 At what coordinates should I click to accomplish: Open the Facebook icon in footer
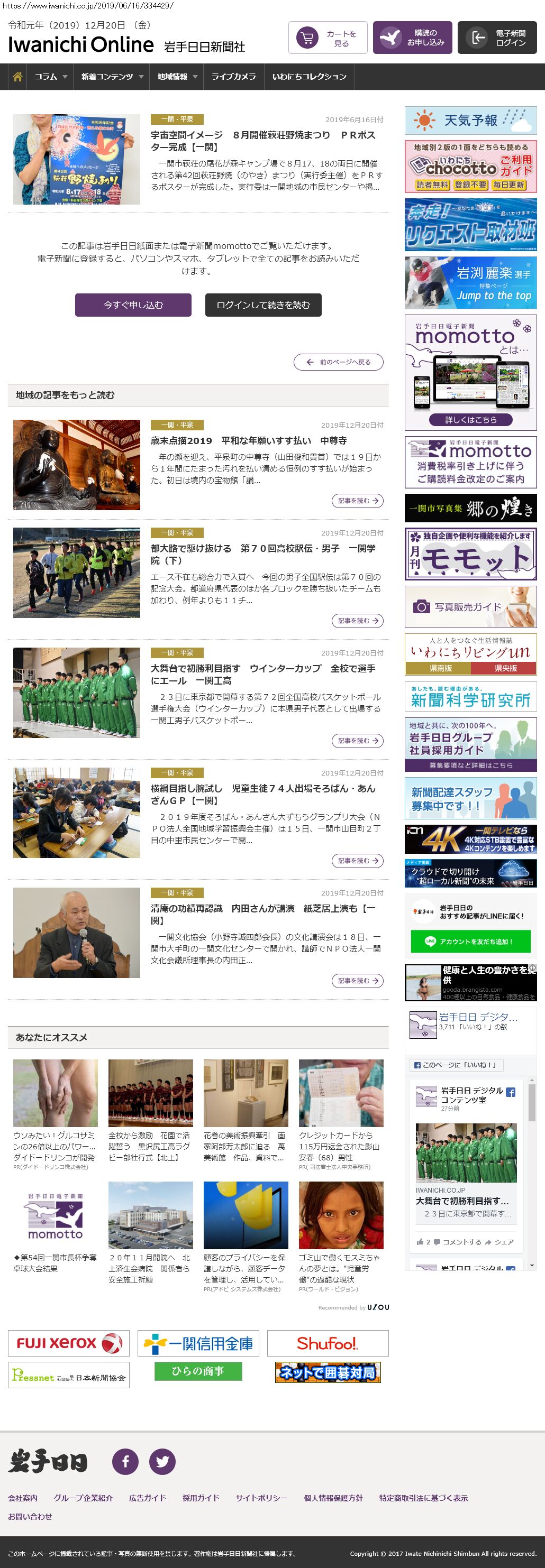[x=125, y=1462]
